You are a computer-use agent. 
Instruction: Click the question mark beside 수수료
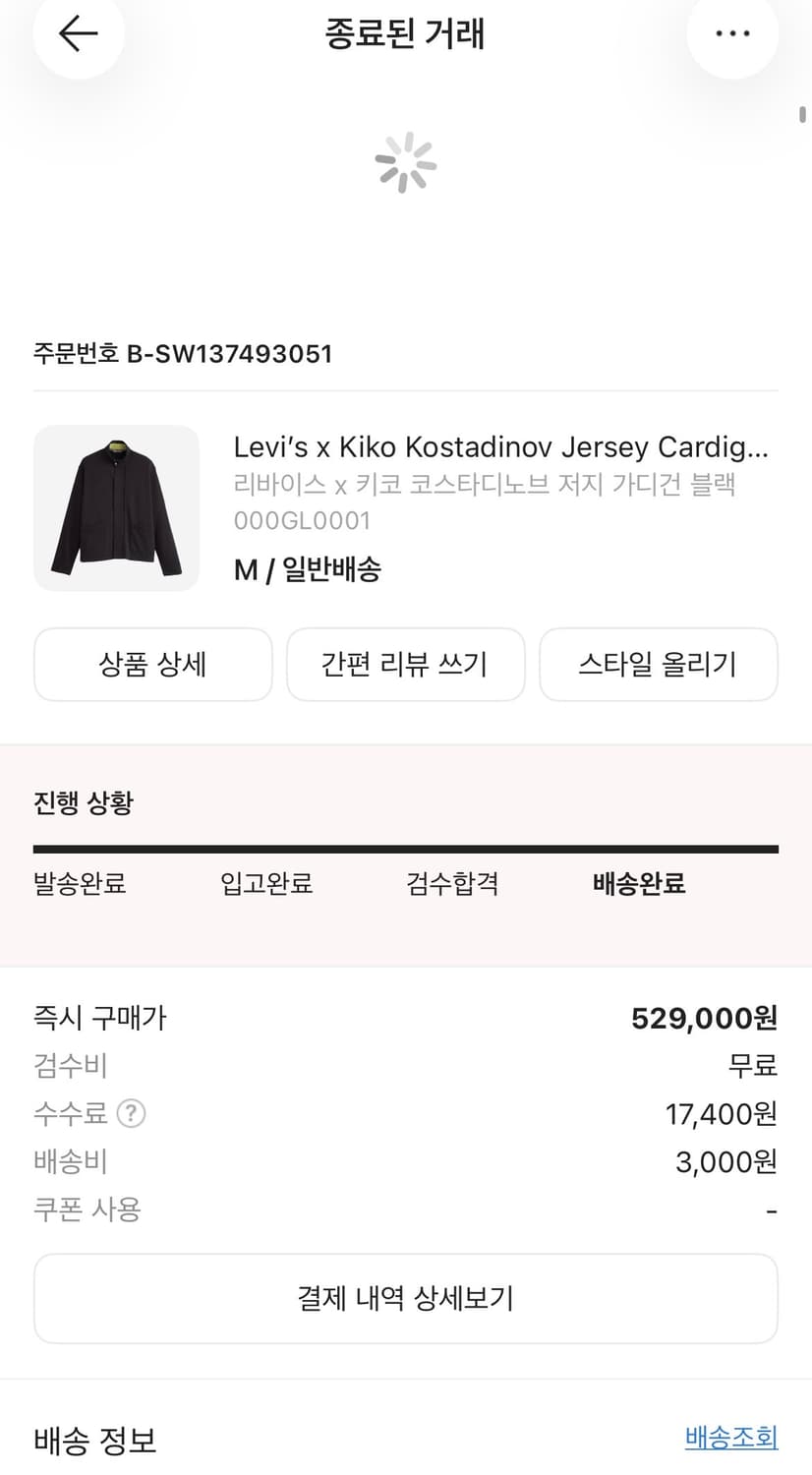click(x=132, y=1114)
